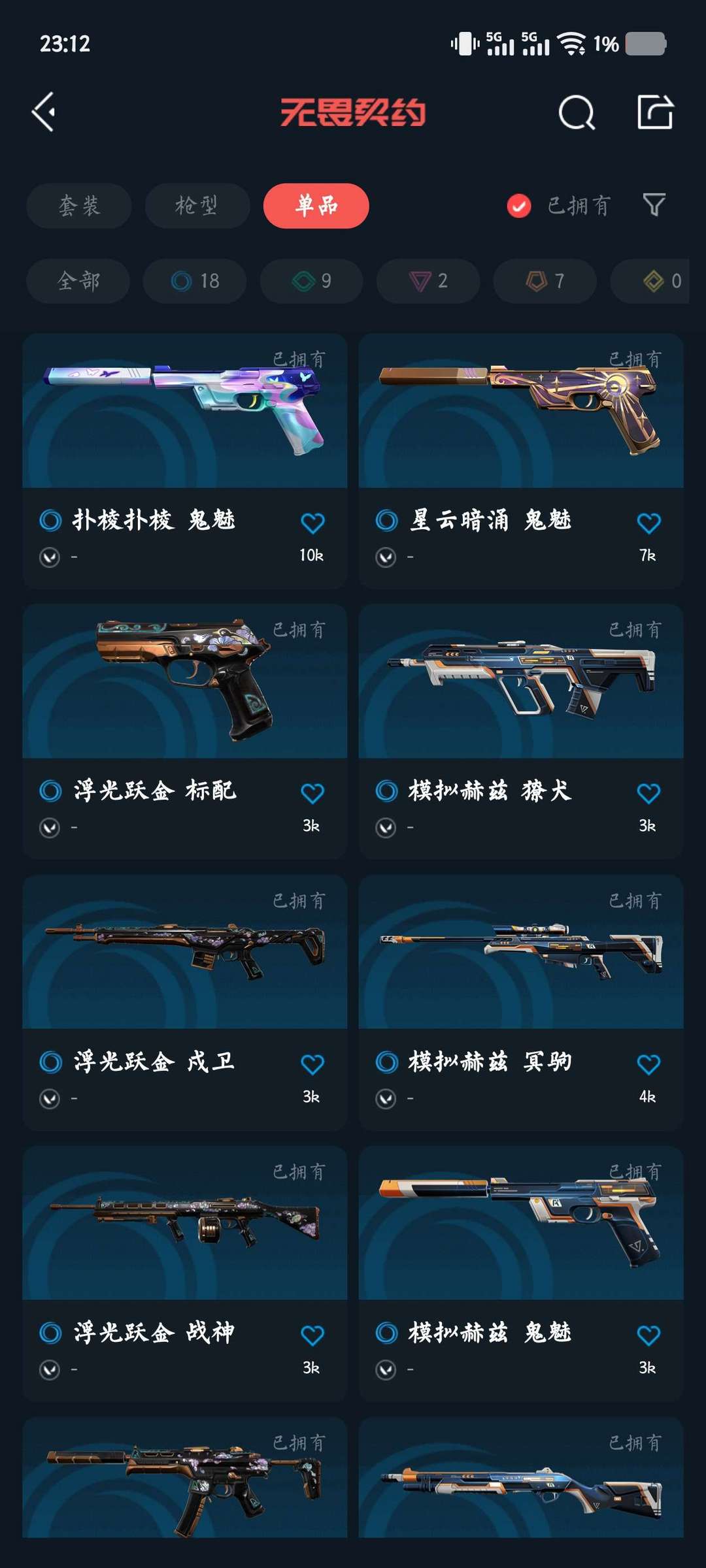Select the blue rarity filter showing 18
The height and width of the screenshot is (1568, 706).
click(193, 281)
